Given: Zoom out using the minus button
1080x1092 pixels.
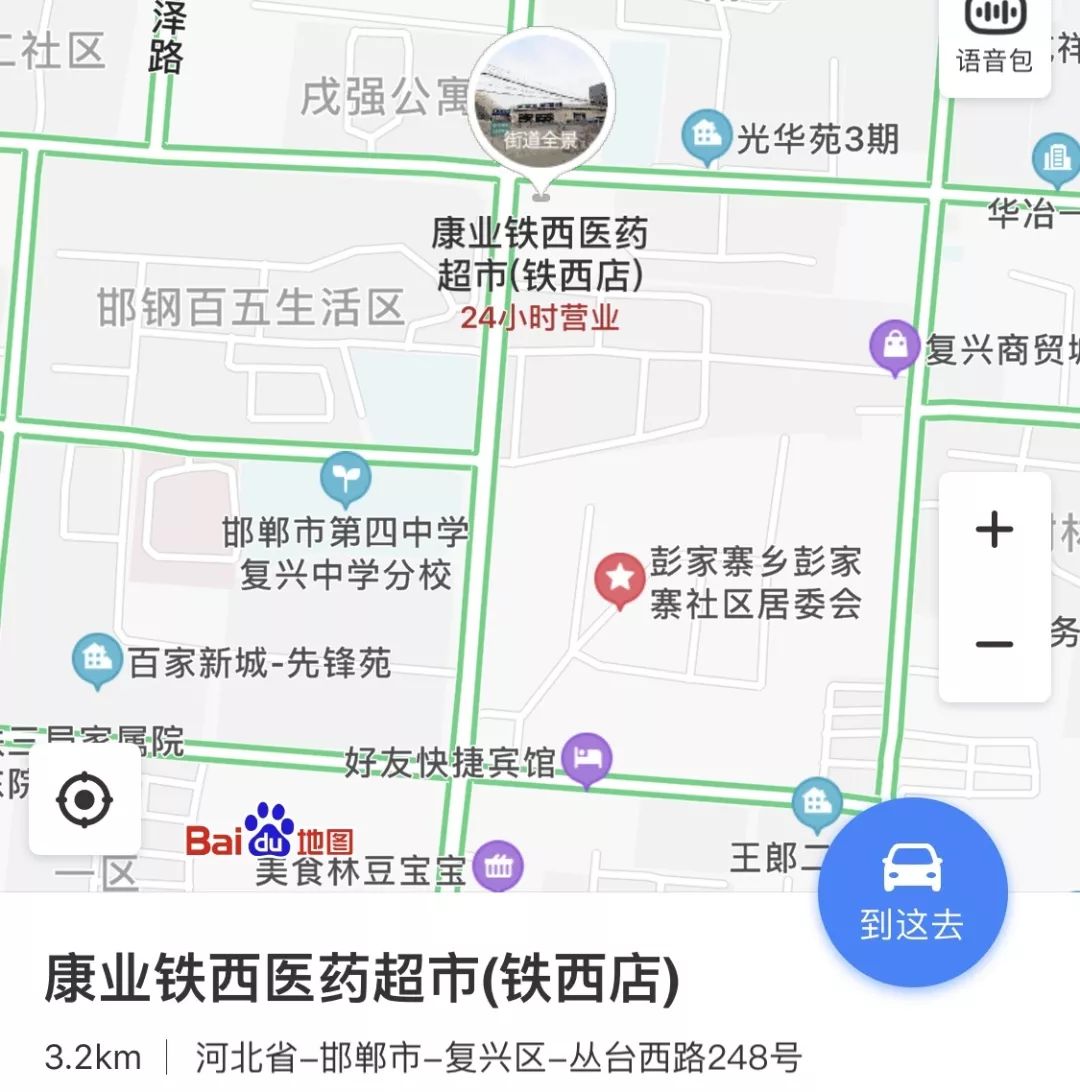Looking at the screenshot, I should (993, 645).
